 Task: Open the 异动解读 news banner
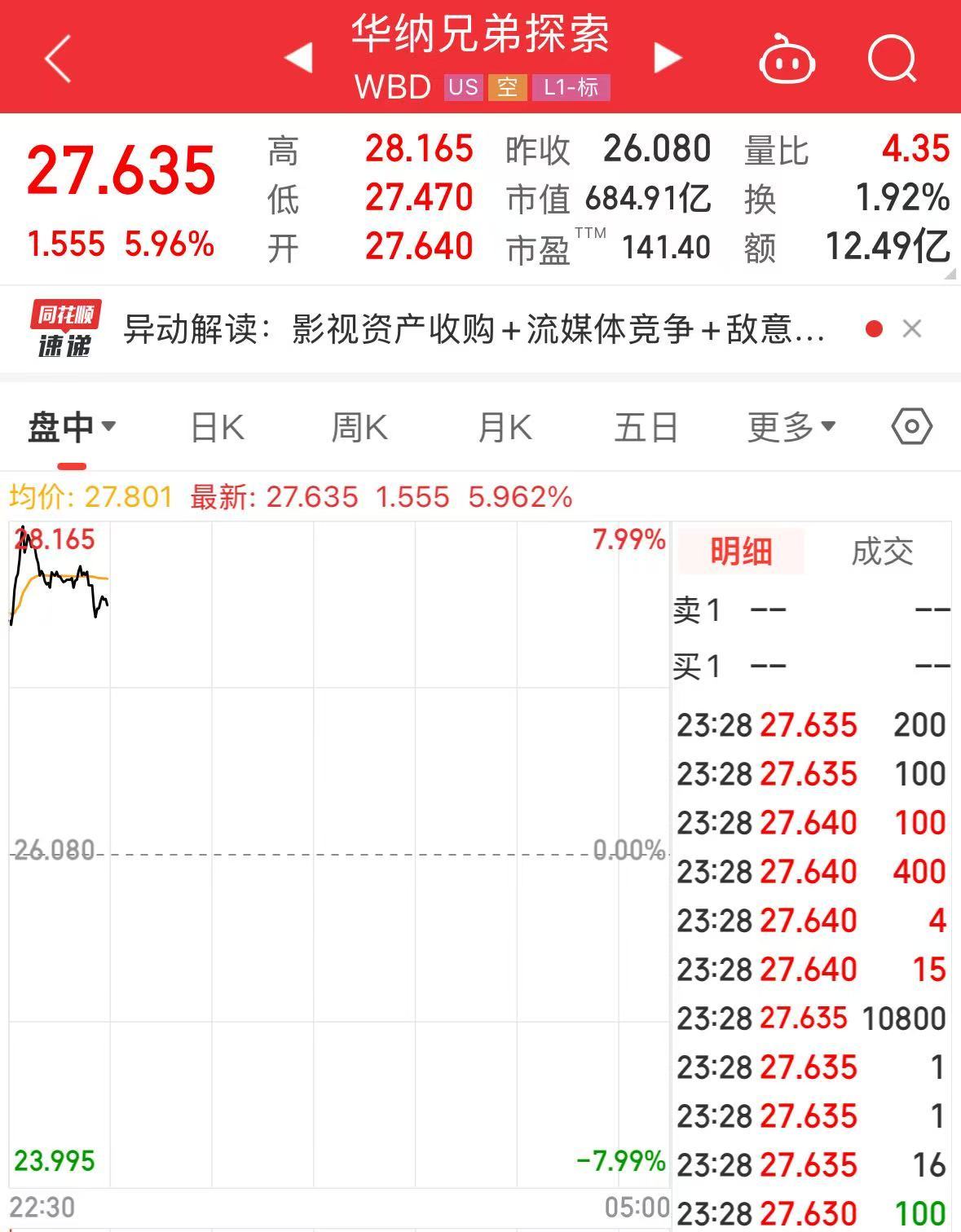tap(473, 329)
